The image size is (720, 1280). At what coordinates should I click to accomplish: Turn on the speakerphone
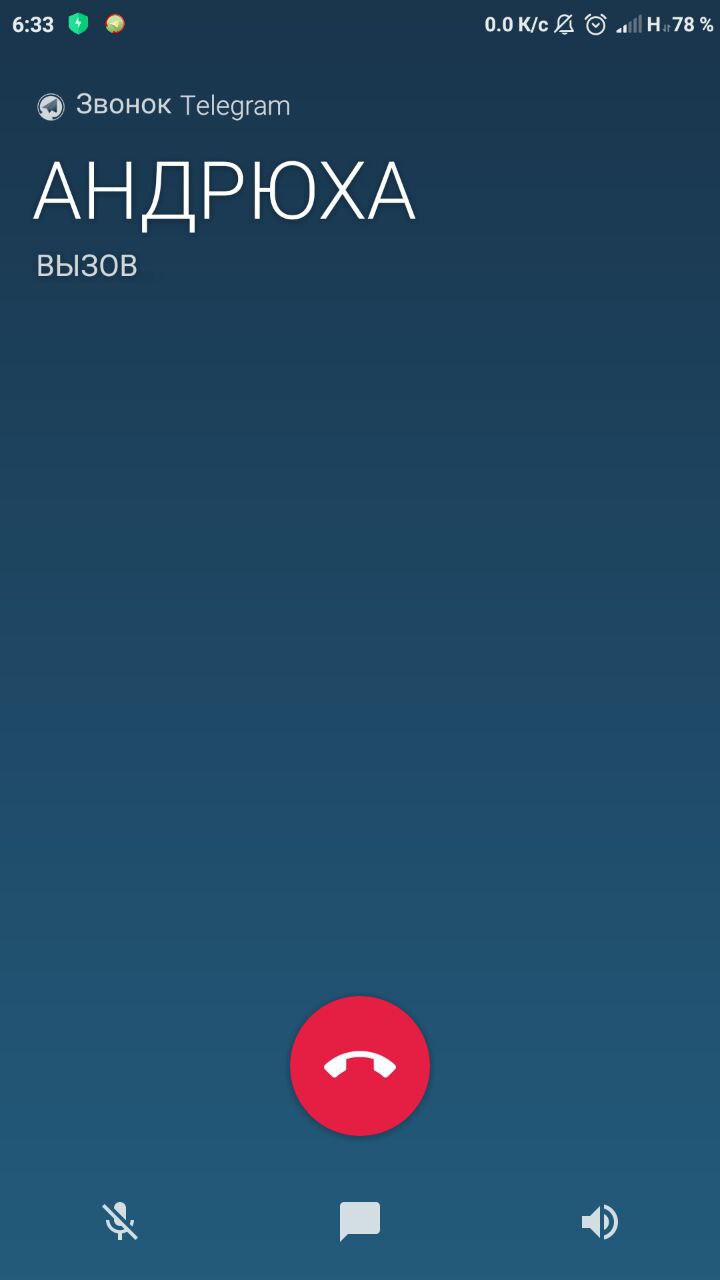coord(600,1221)
